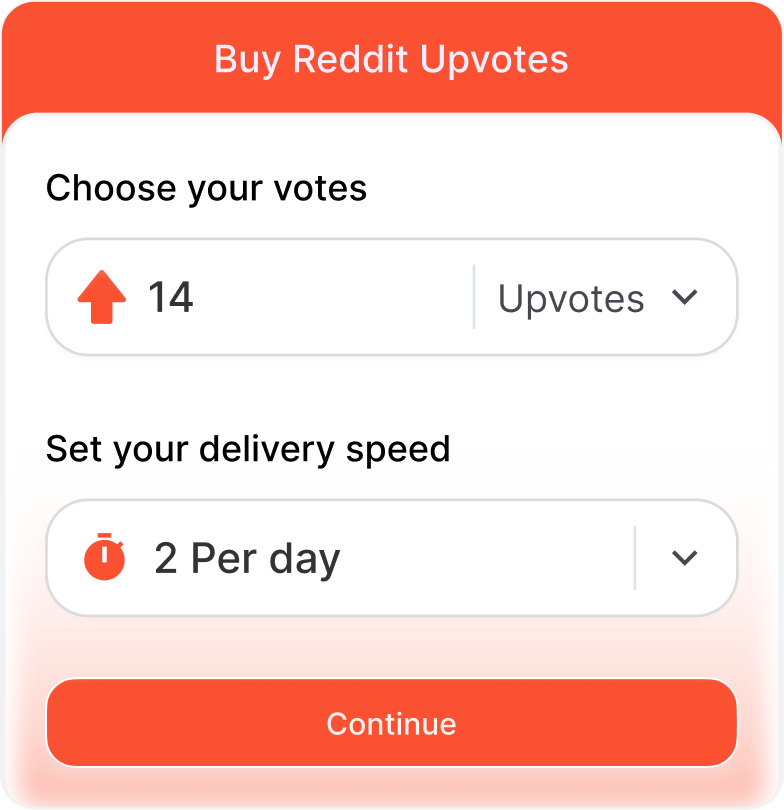Click the Buy Reddit Upvotes header
The width and height of the screenshot is (784, 810).
pos(392,60)
